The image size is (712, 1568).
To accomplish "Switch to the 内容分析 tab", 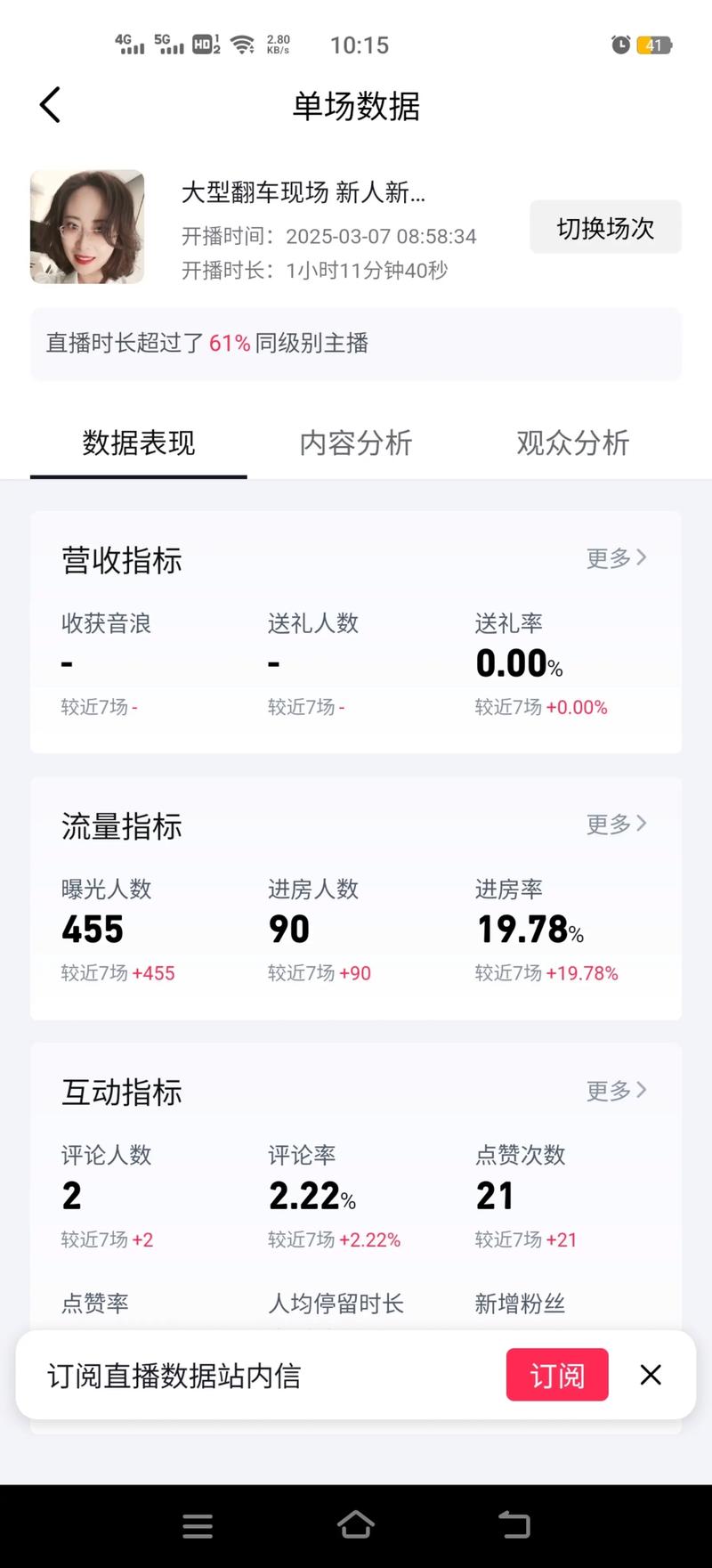I will click(355, 443).
